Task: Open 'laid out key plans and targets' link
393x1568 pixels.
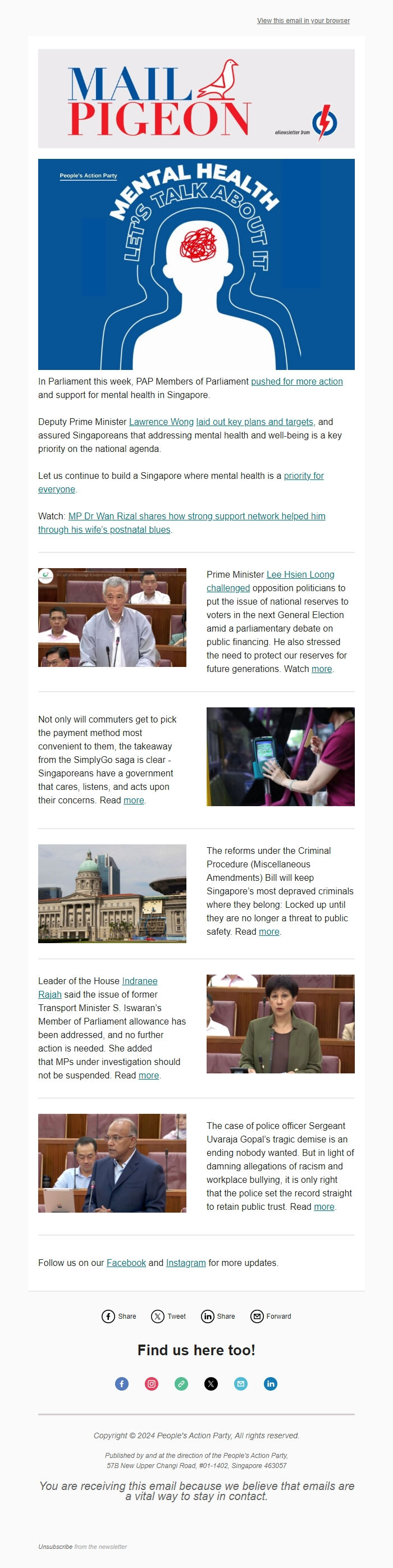Action: pos(255,422)
